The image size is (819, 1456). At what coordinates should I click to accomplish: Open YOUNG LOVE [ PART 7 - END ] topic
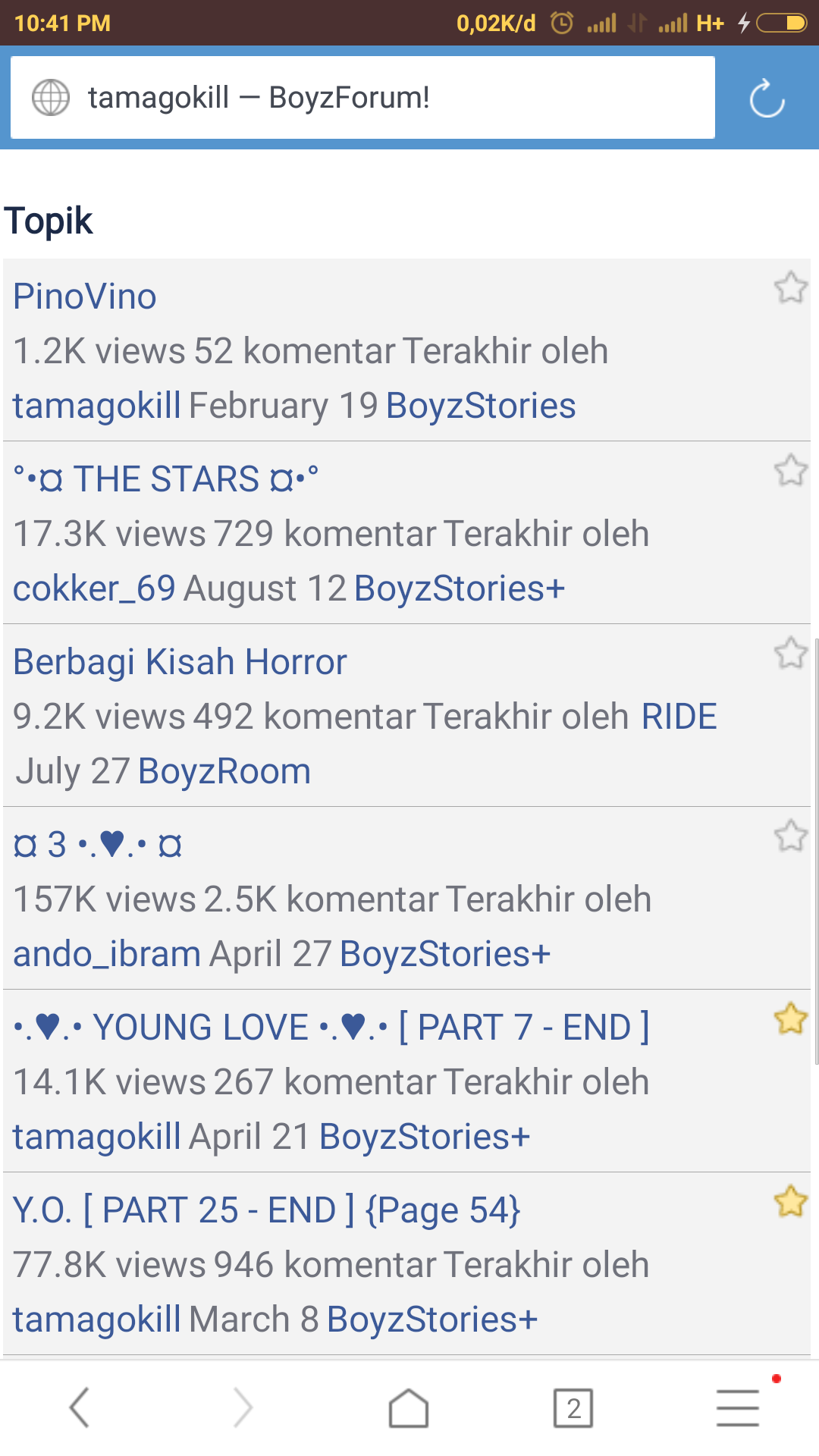[x=331, y=1028]
